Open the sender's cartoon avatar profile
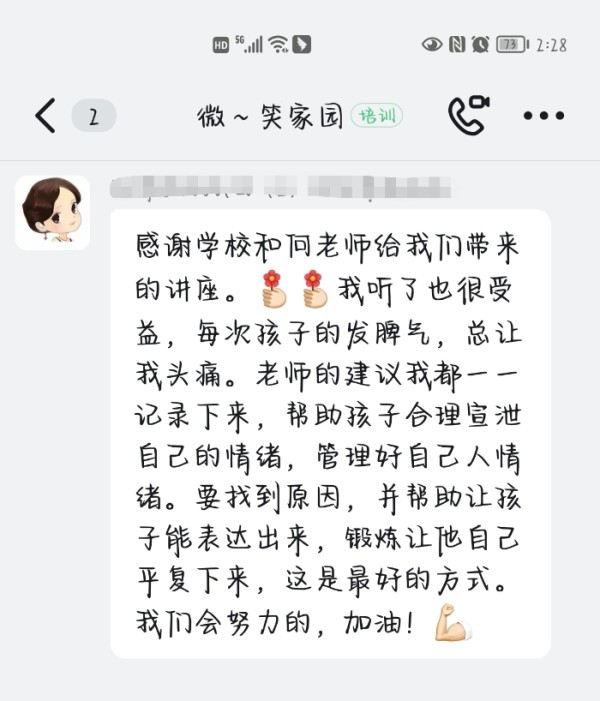 click(52, 212)
